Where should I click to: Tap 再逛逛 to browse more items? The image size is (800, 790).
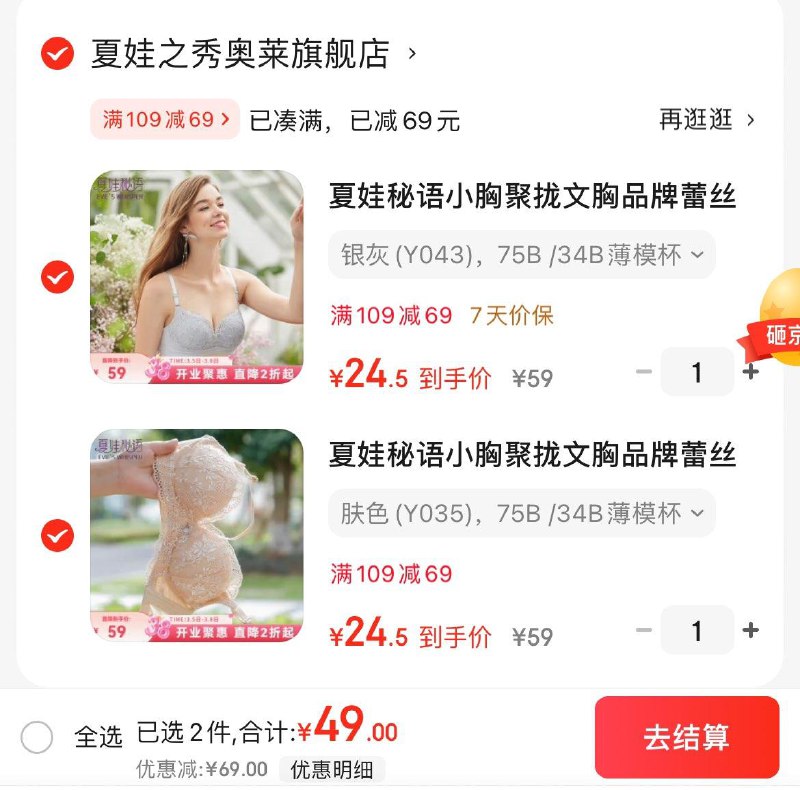click(x=706, y=120)
